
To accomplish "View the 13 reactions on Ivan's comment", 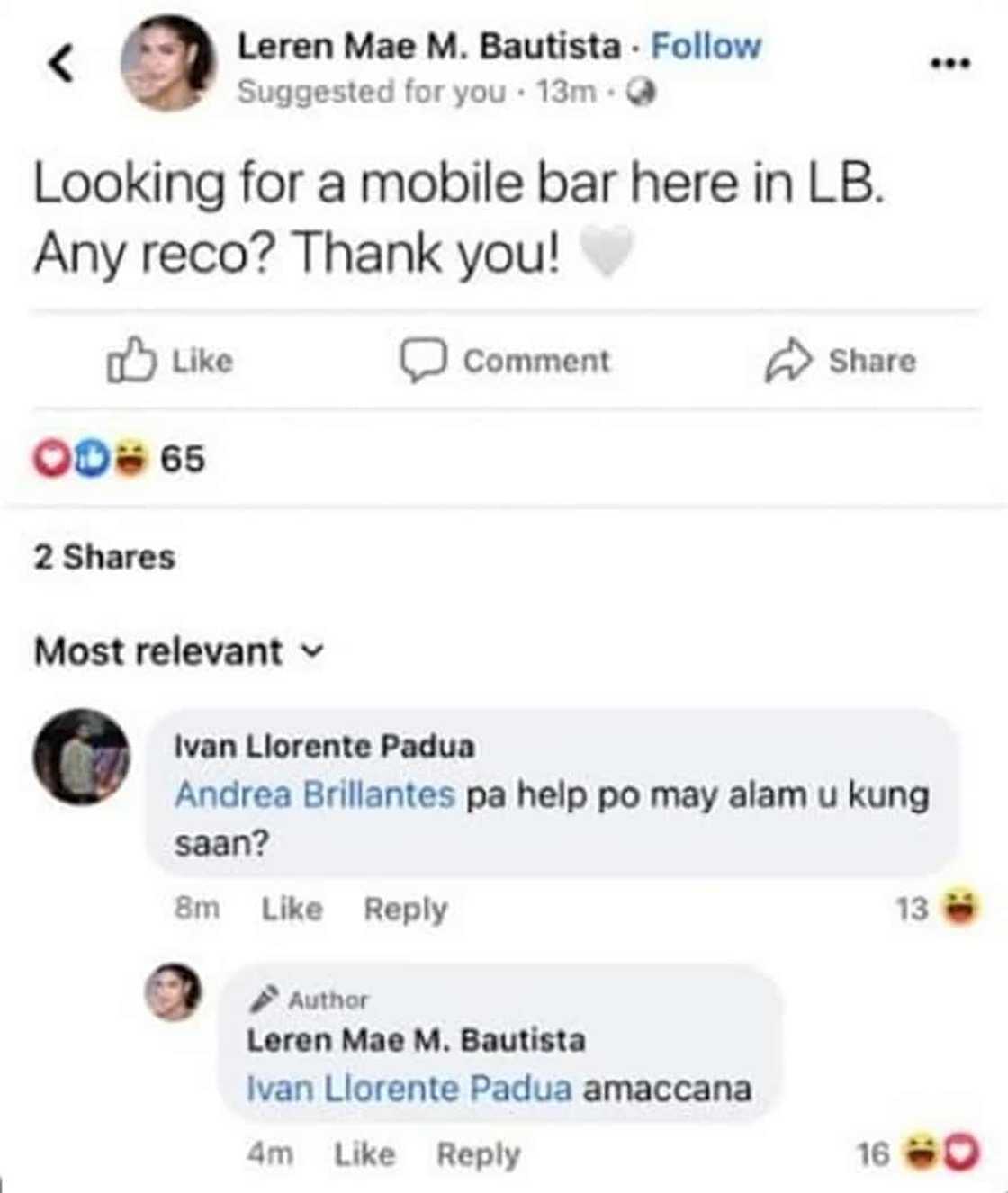I will click(x=936, y=909).
